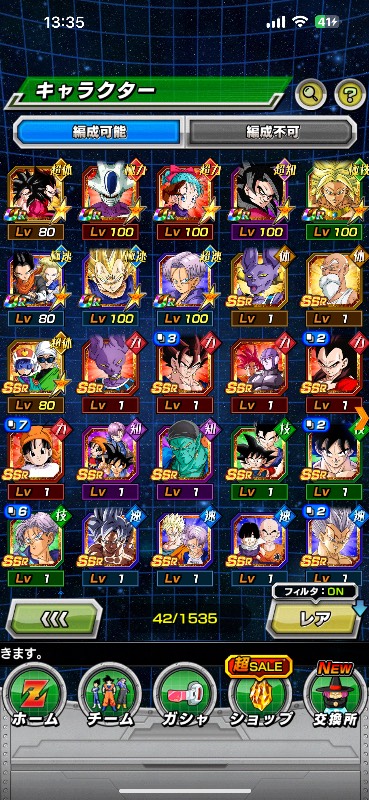Open the フィルタ ON filter

[x=314, y=591]
